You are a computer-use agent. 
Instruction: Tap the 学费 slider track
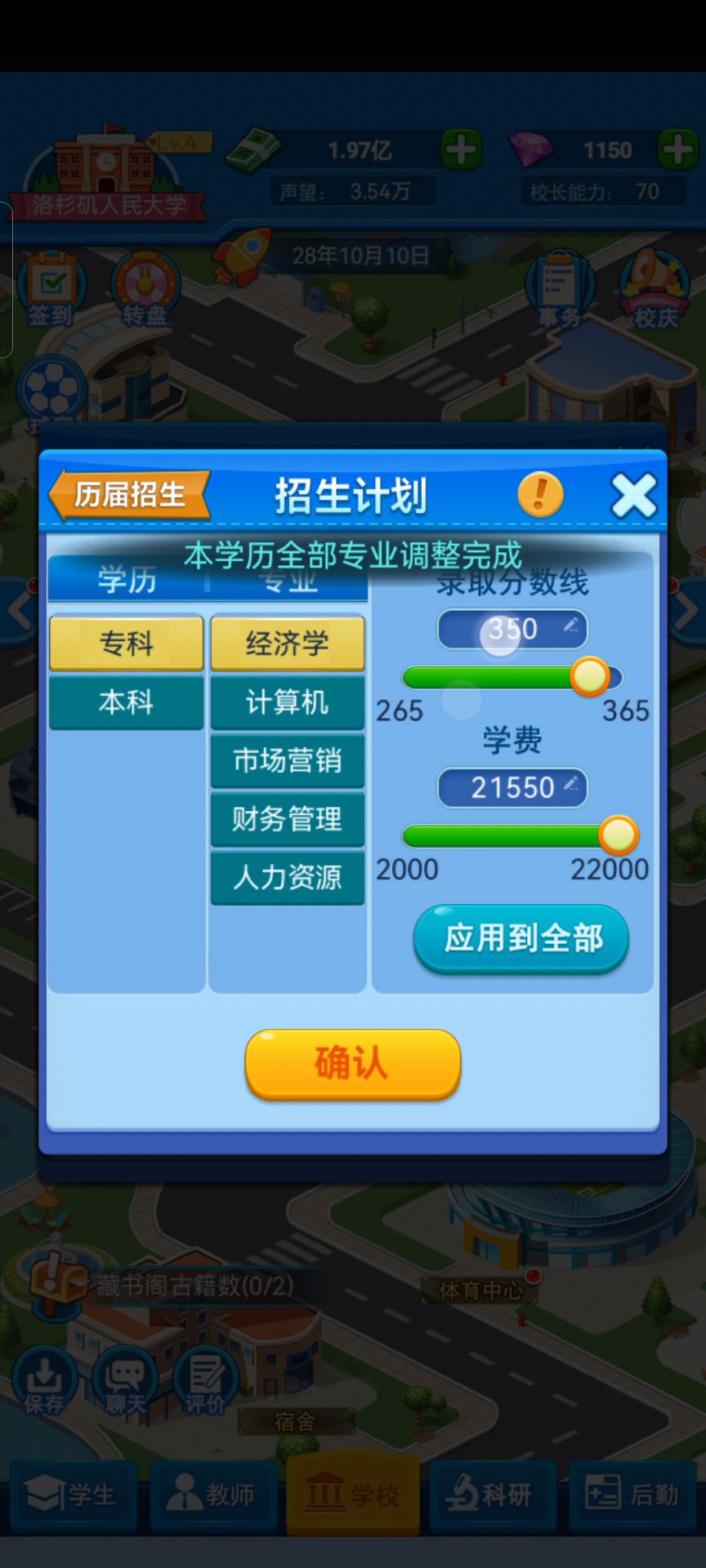pos(498,835)
